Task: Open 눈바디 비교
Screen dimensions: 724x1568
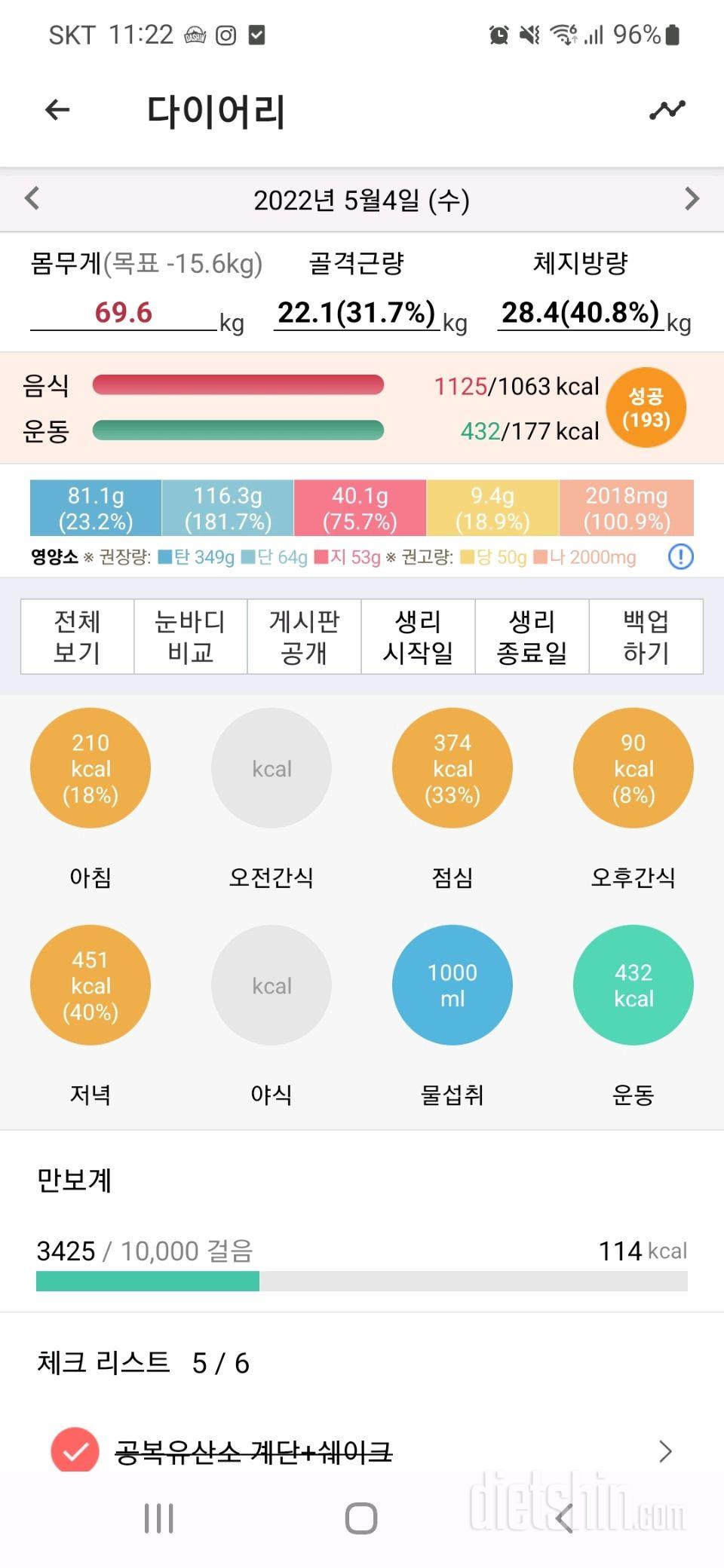Action: [x=191, y=636]
